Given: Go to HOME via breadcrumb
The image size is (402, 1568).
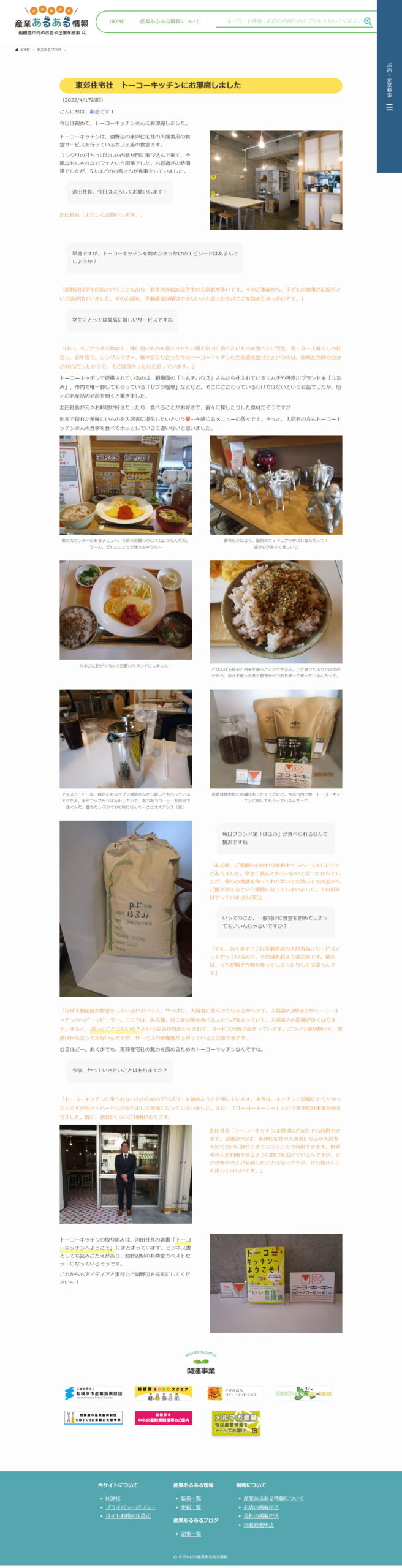Looking at the screenshot, I should point(23,50).
